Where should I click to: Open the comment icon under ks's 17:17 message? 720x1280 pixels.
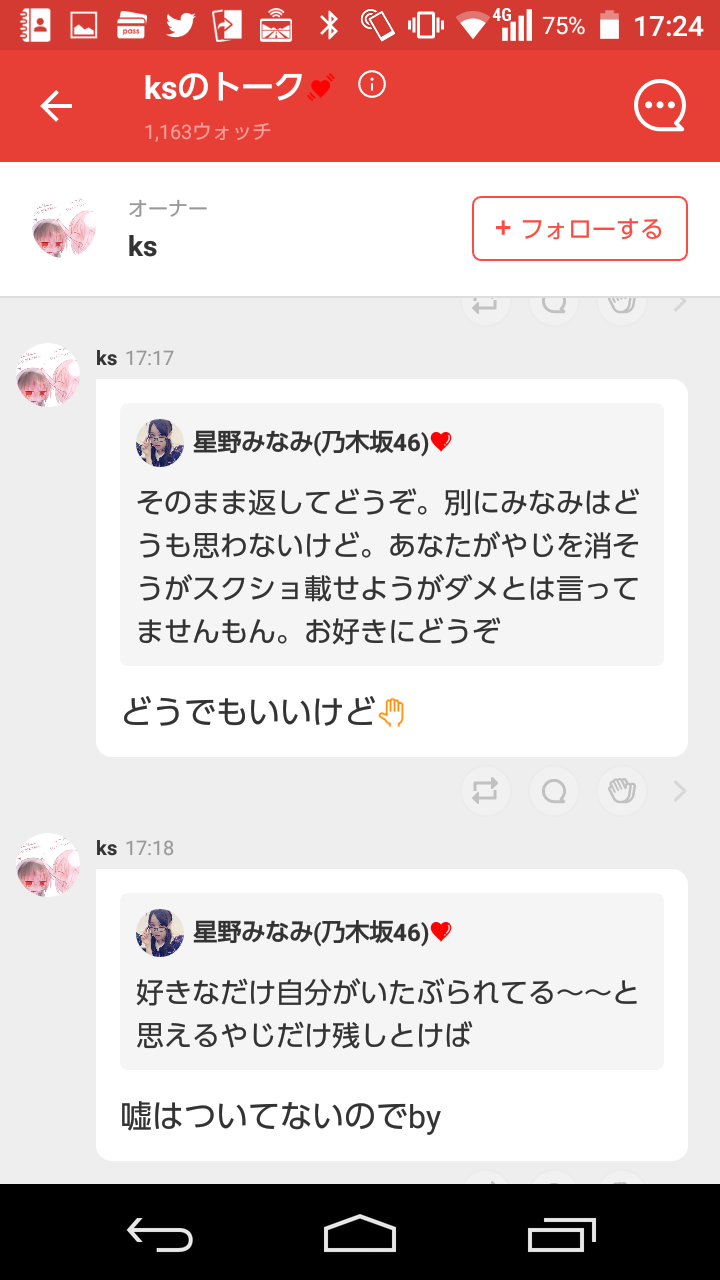tap(553, 791)
